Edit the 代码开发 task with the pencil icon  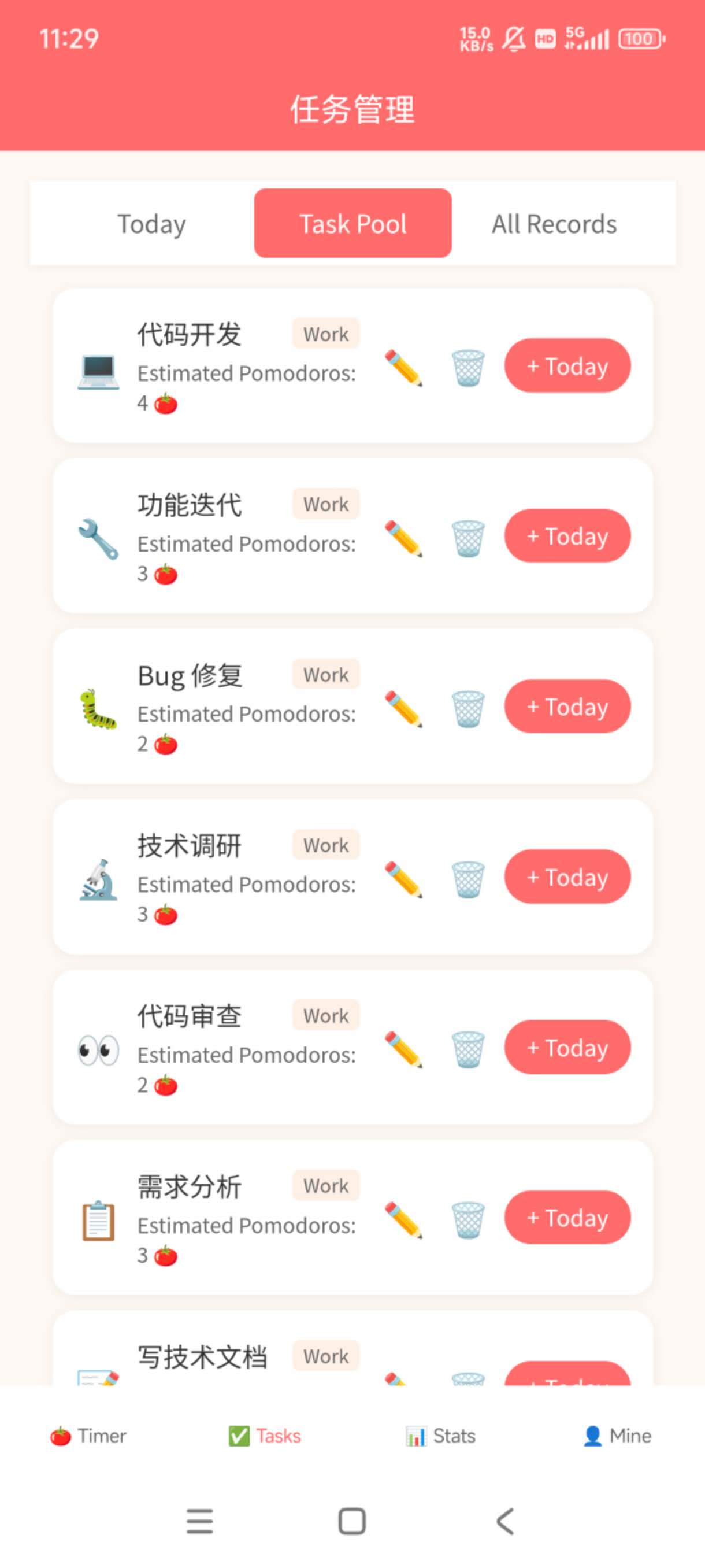(x=403, y=366)
